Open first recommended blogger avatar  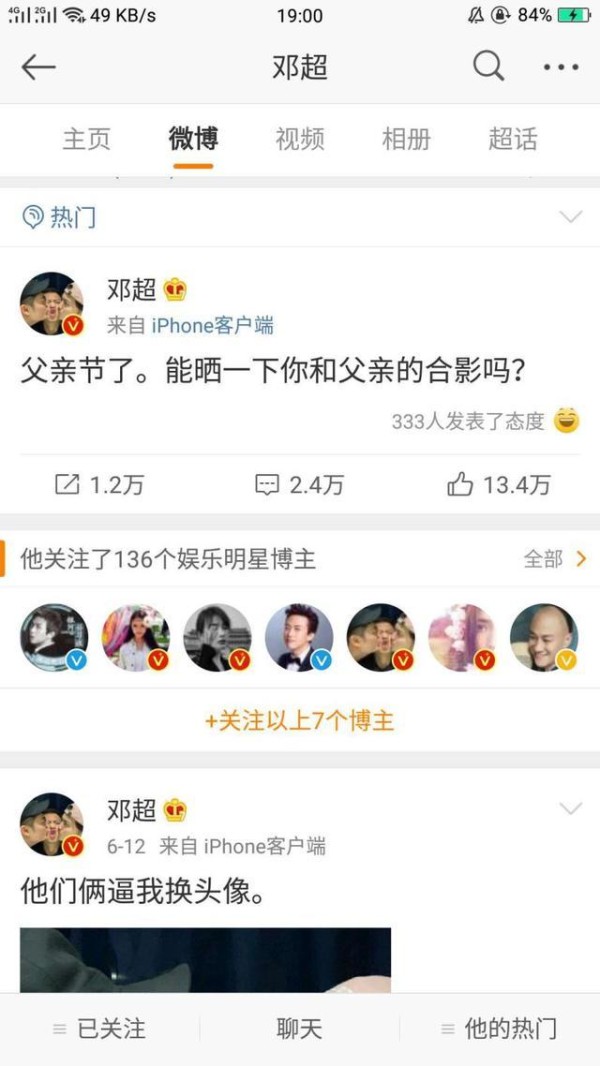coord(55,637)
